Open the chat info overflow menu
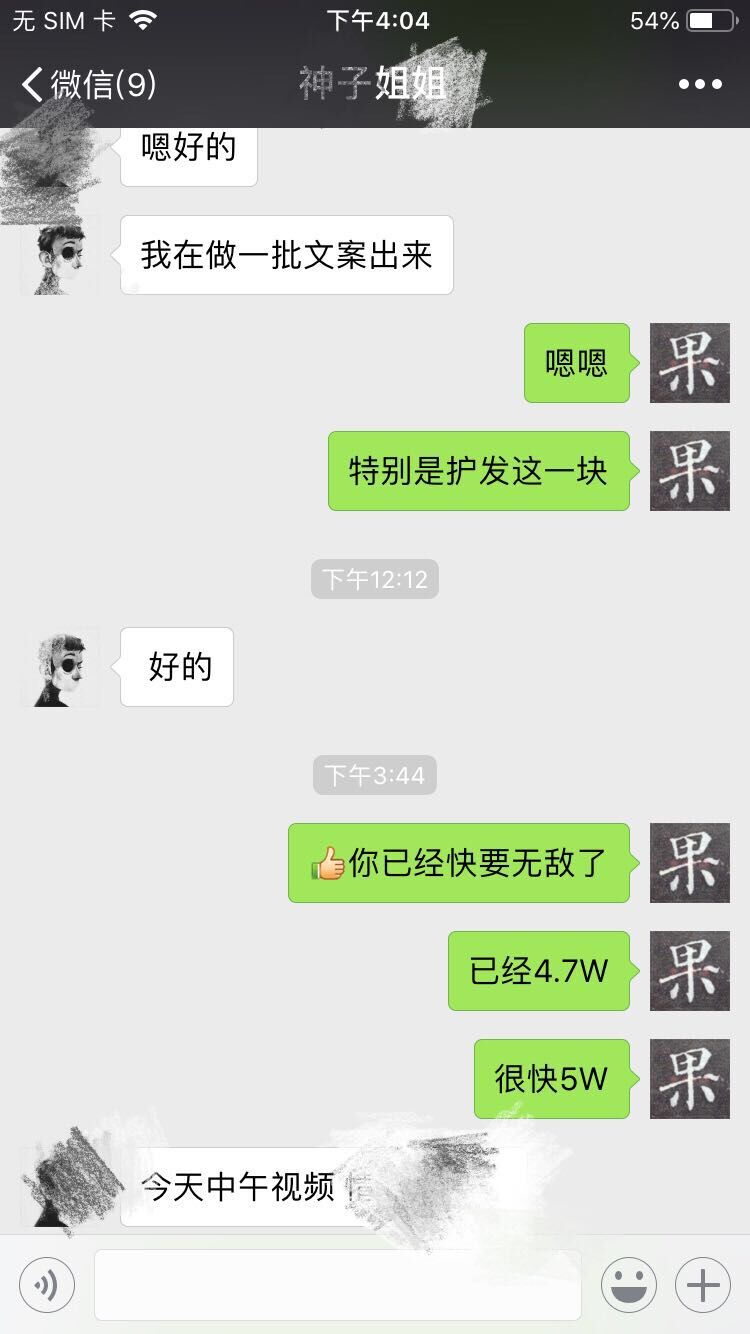The width and height of the screenshot is (750, 1334). tap(700, 85)
